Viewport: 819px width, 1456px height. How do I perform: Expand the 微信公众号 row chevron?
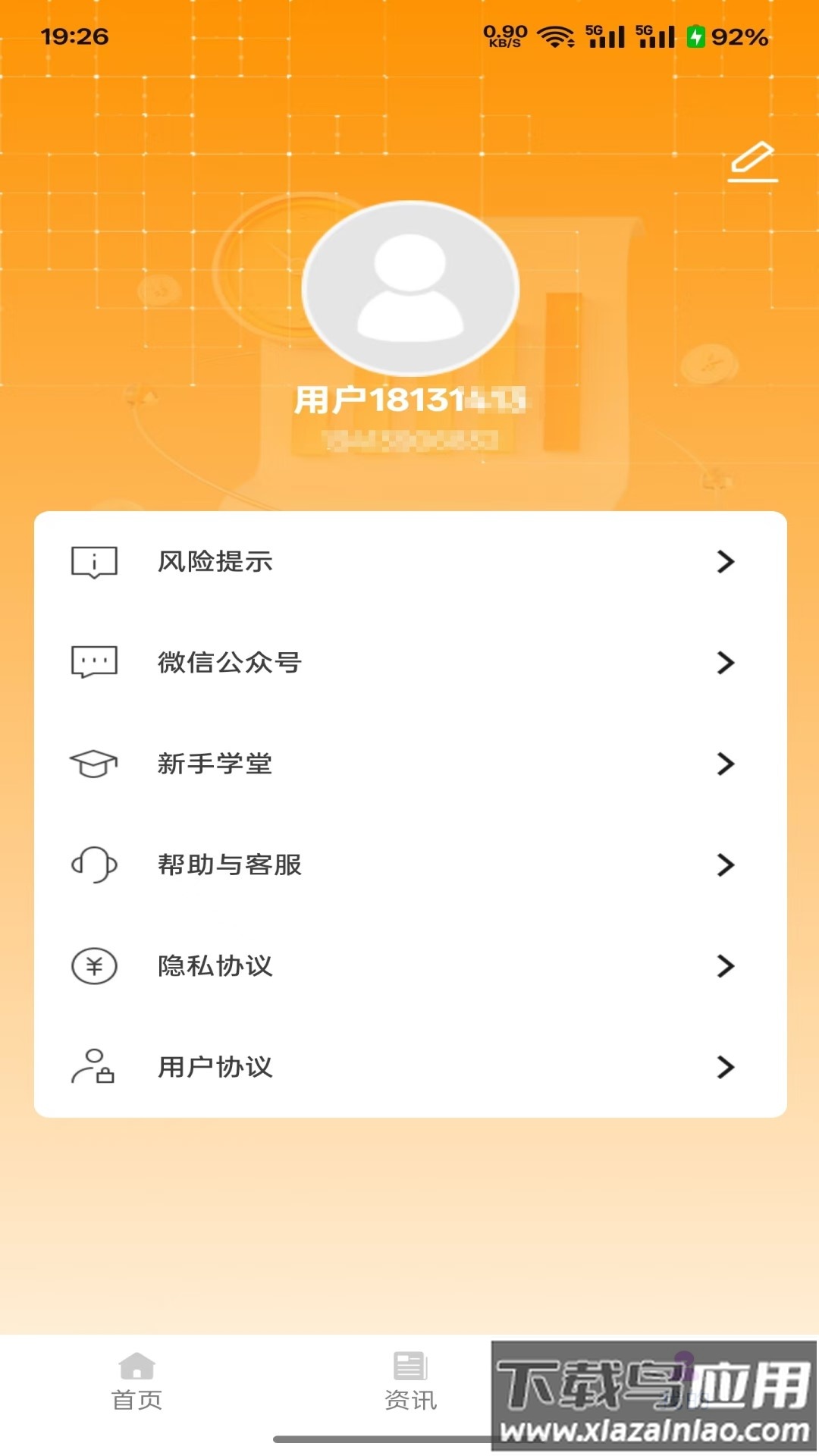point(726,662)
